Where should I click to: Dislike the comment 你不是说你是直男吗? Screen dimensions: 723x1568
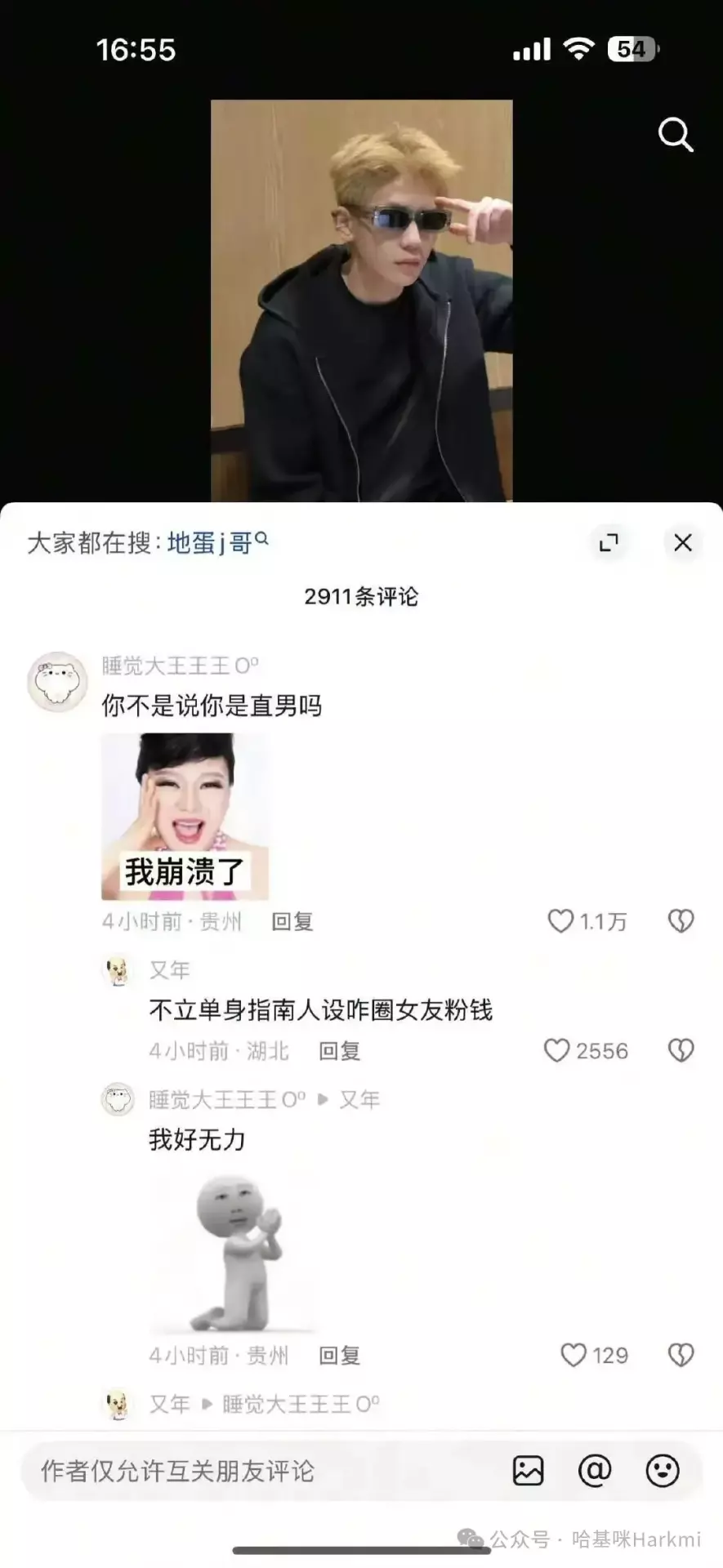pos(681,921)
